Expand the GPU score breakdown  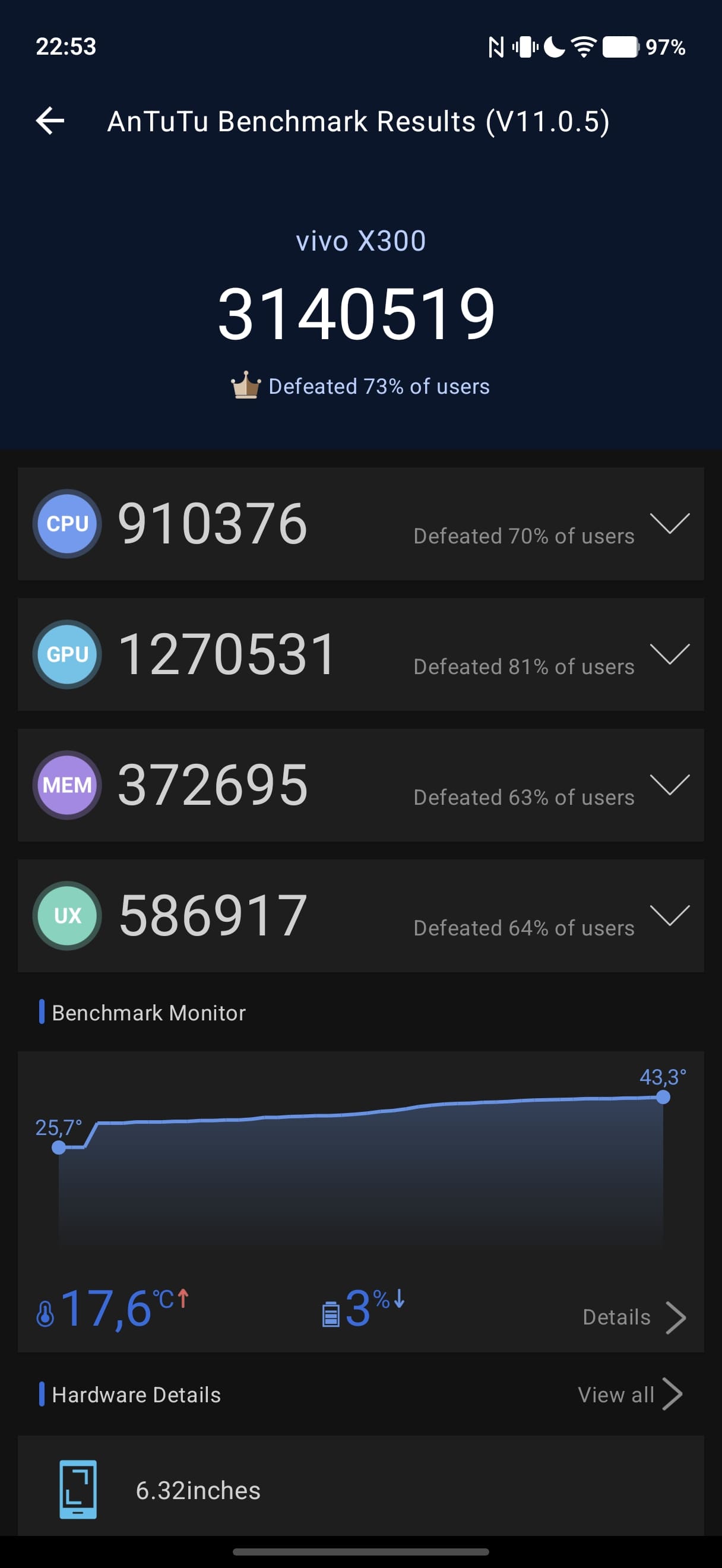pyautogui.click(x=669, y=655)
